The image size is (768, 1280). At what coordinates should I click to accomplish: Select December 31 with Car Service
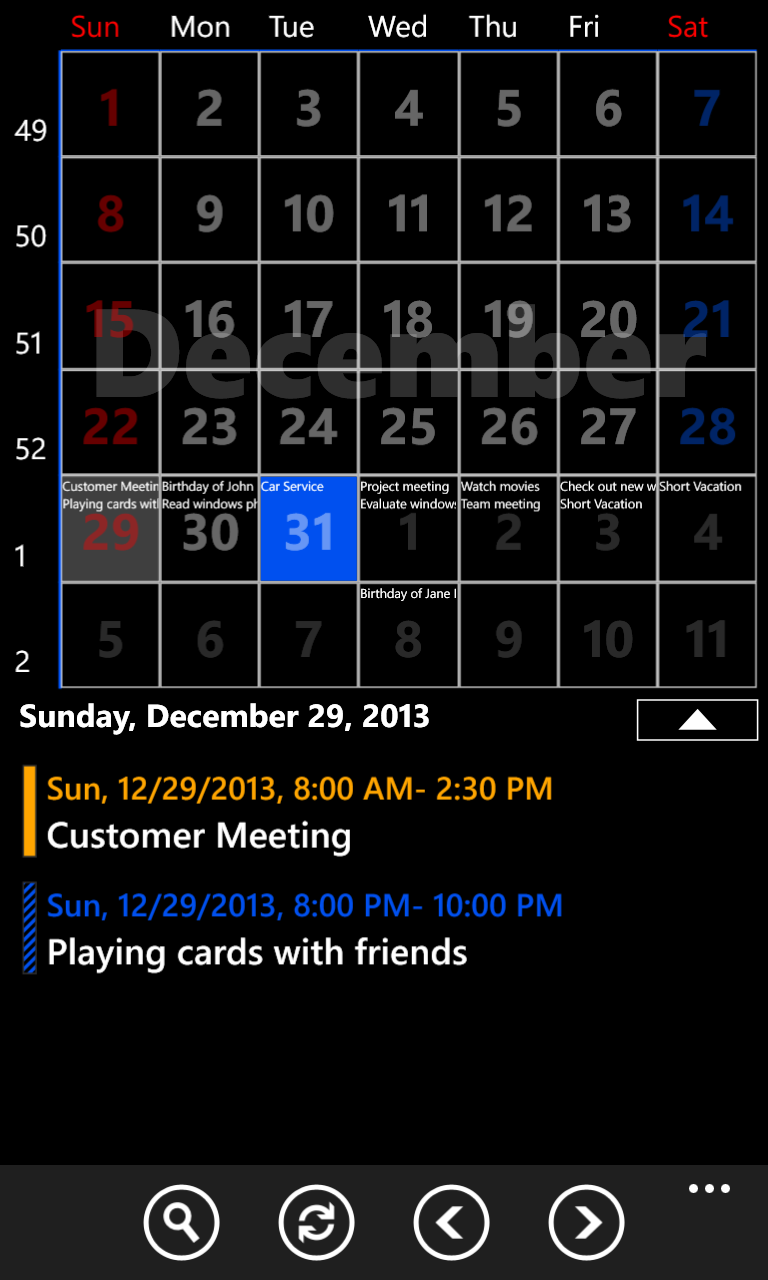[x=309, y=529]
